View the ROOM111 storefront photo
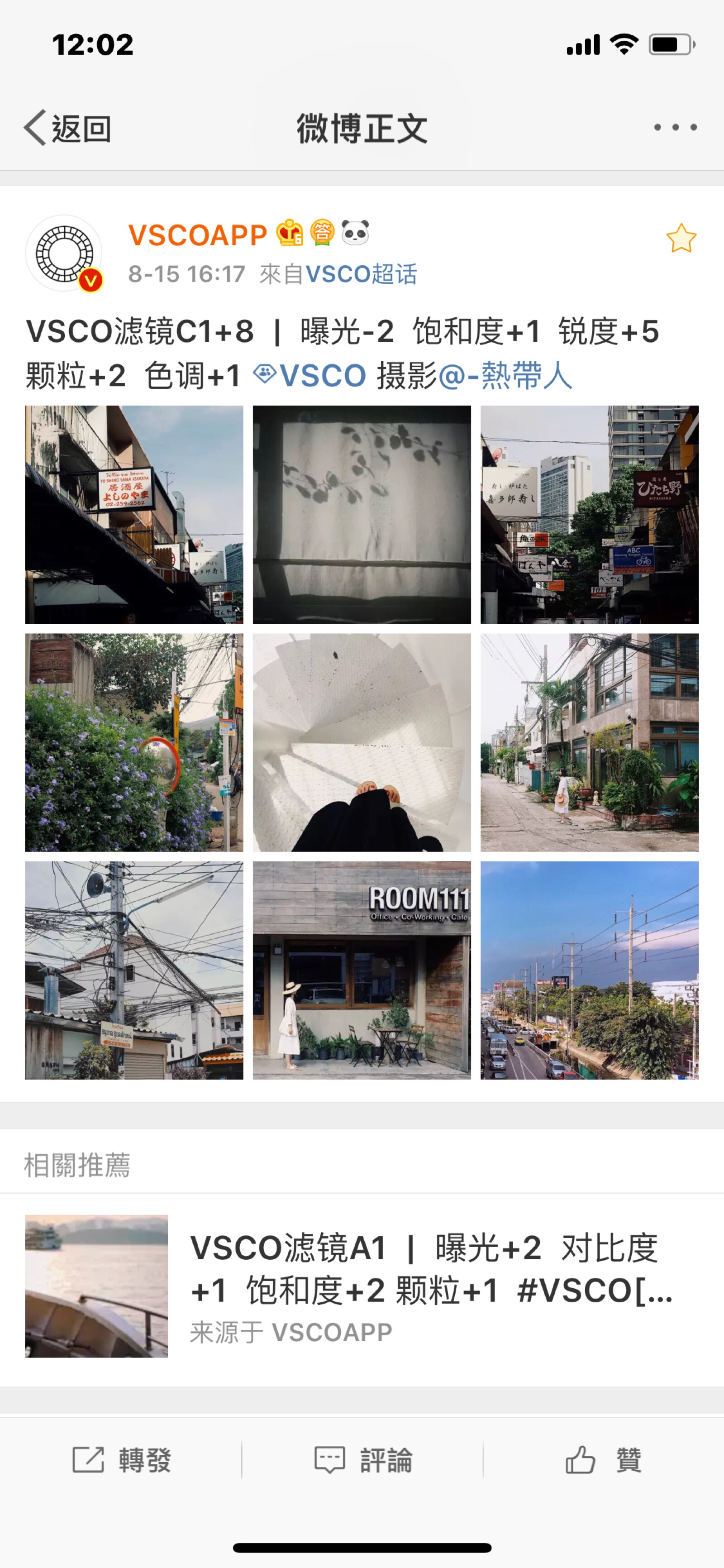The image size is (724, 1568). [x=362, y=970]
